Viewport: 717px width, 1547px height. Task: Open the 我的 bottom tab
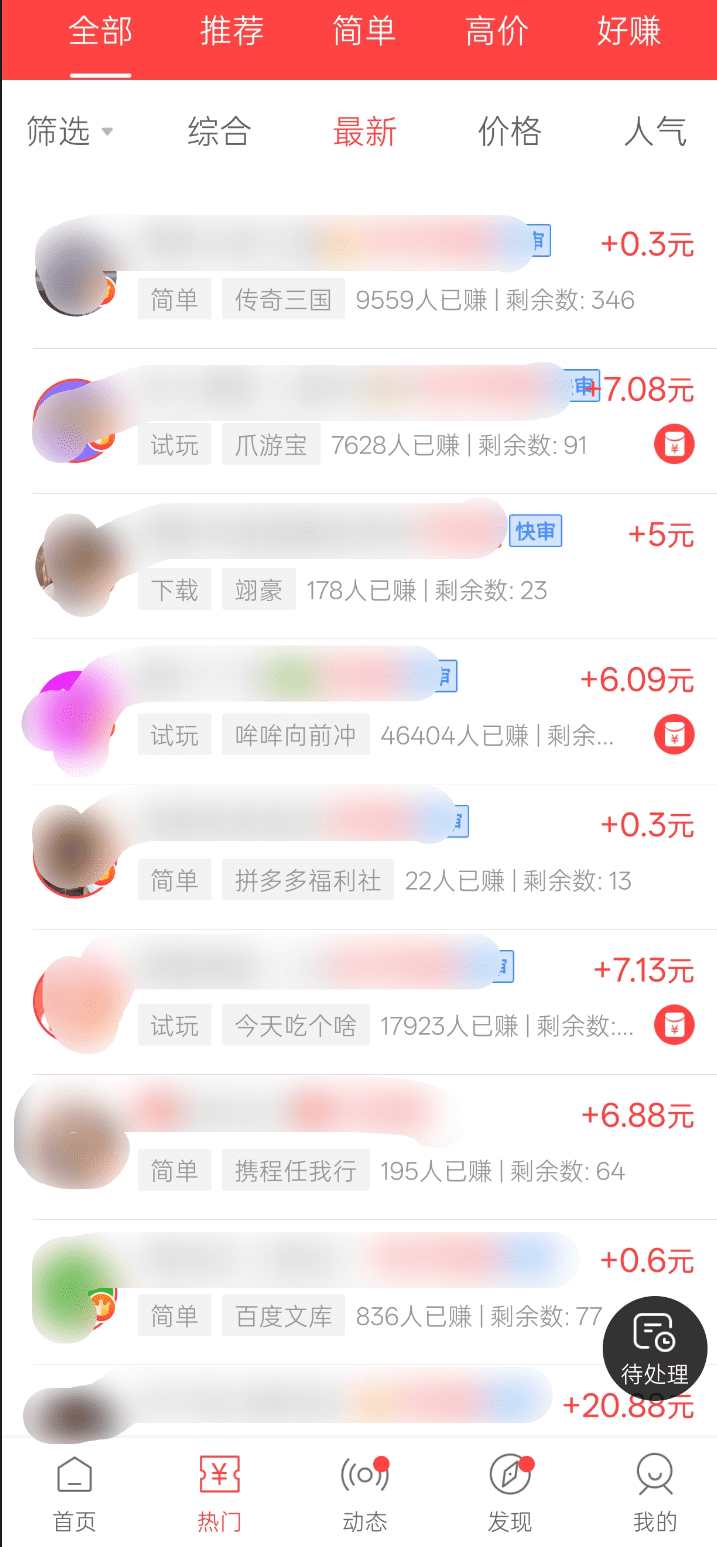[x=655, y=1494]
